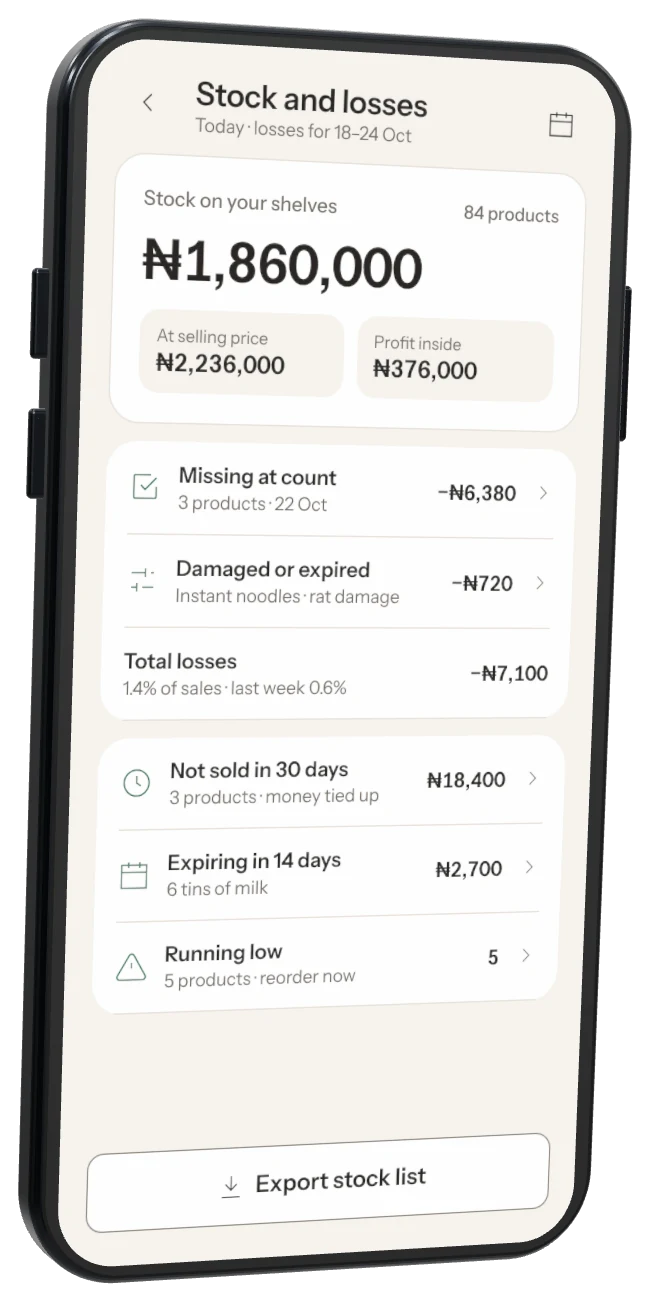Open Missing at count details
The width and height of the screenshot is (650, 1302).
[x=340, y=490]
